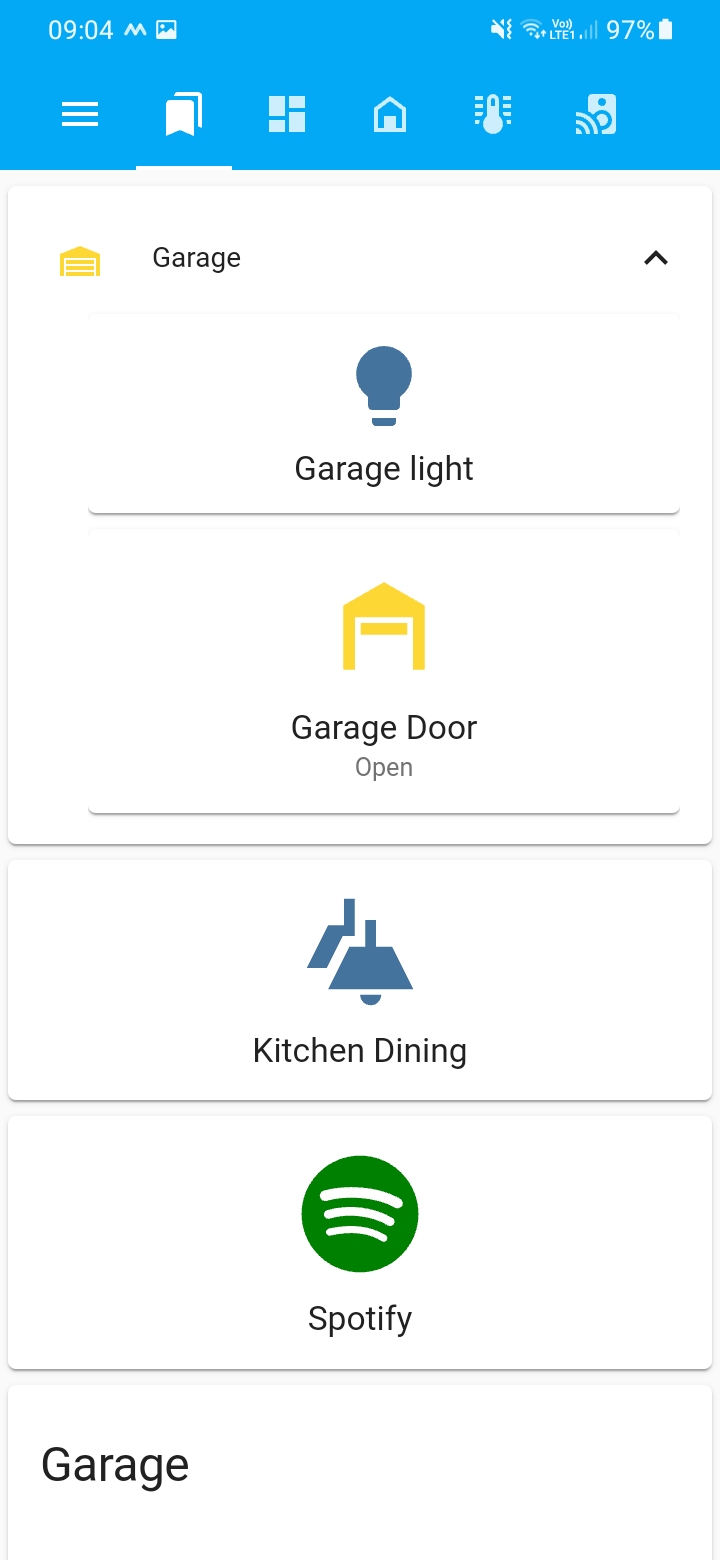This screenshot has width=720, height=1560.
Task: Open the climate thermostat view
Action: [x=493, y=114]
